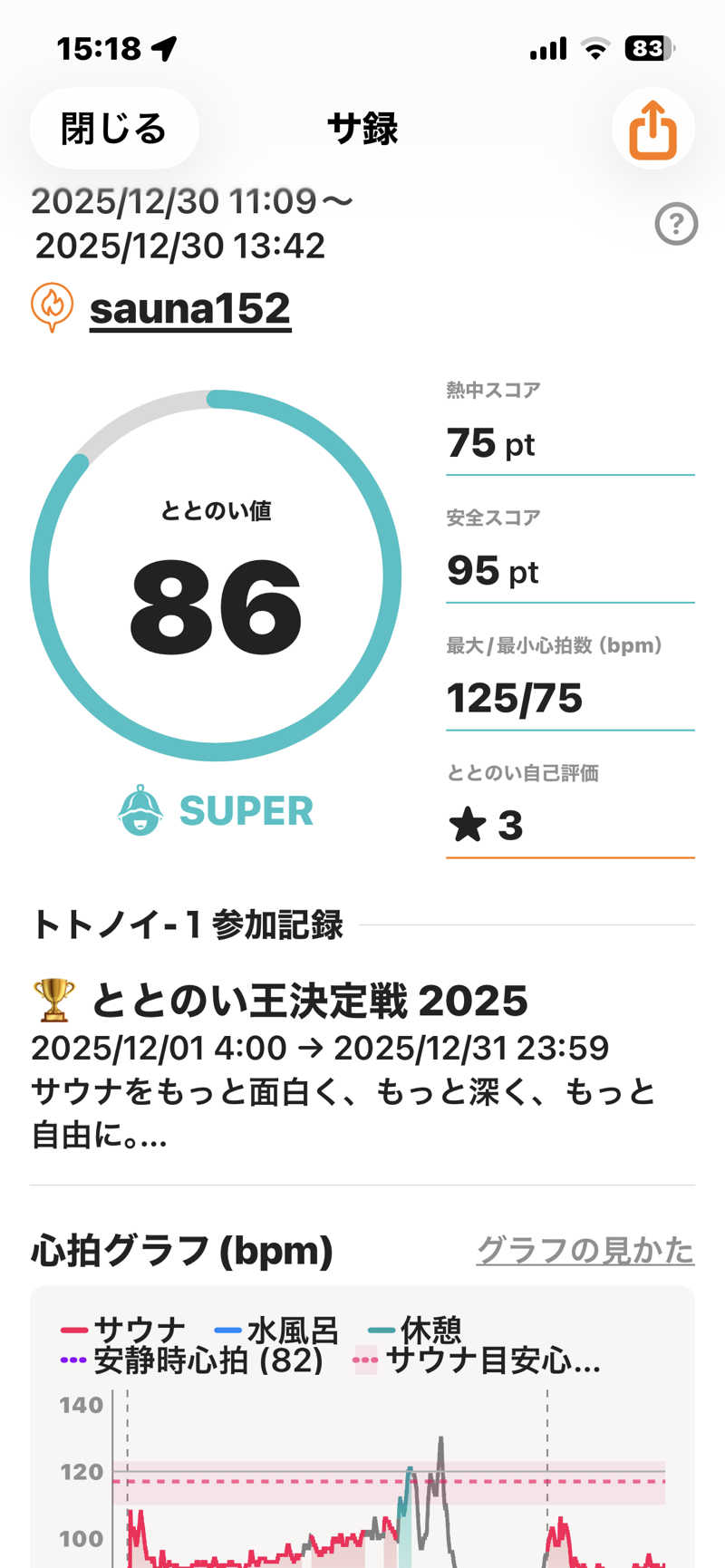Tap the 閉じる close button

(113, 129)
